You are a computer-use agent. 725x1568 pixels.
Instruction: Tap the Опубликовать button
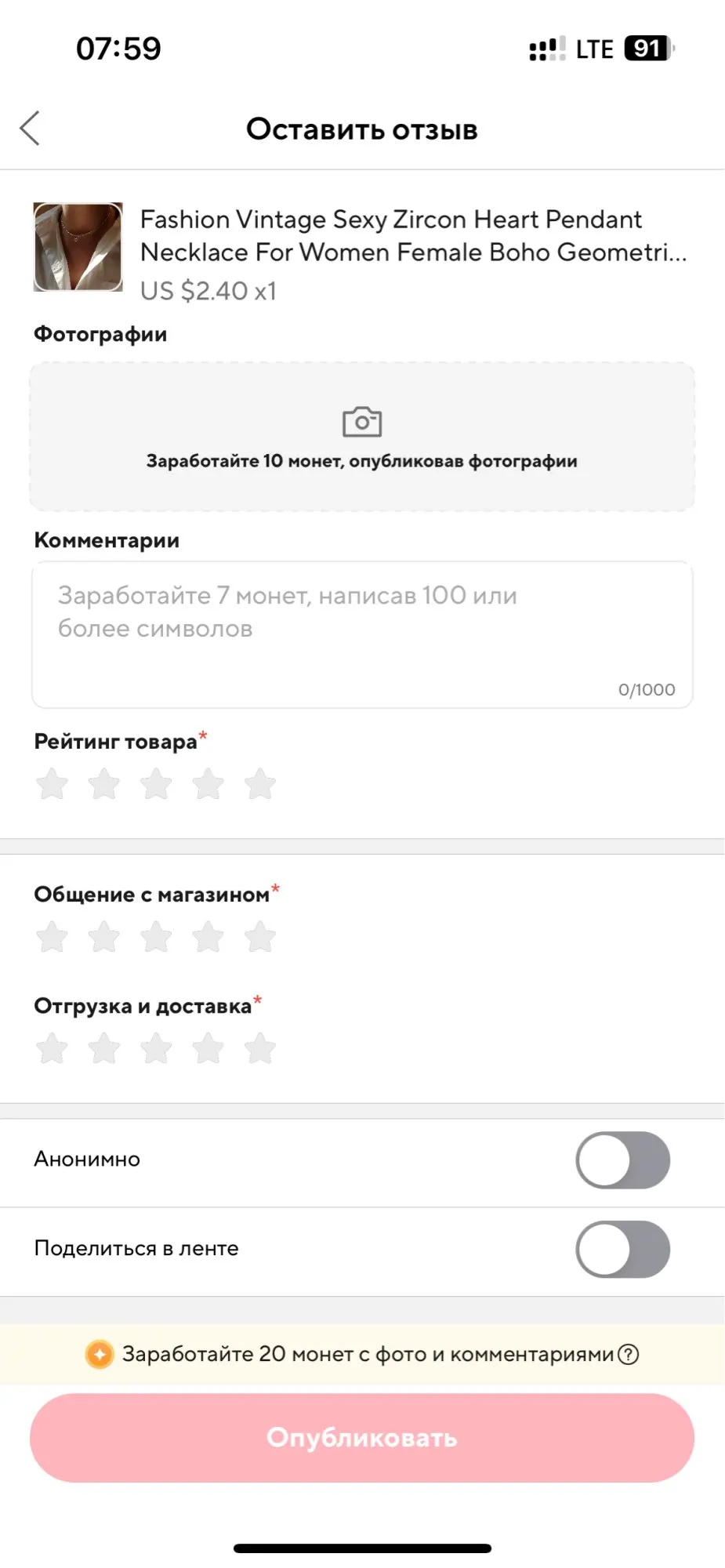click(362, 1438)
